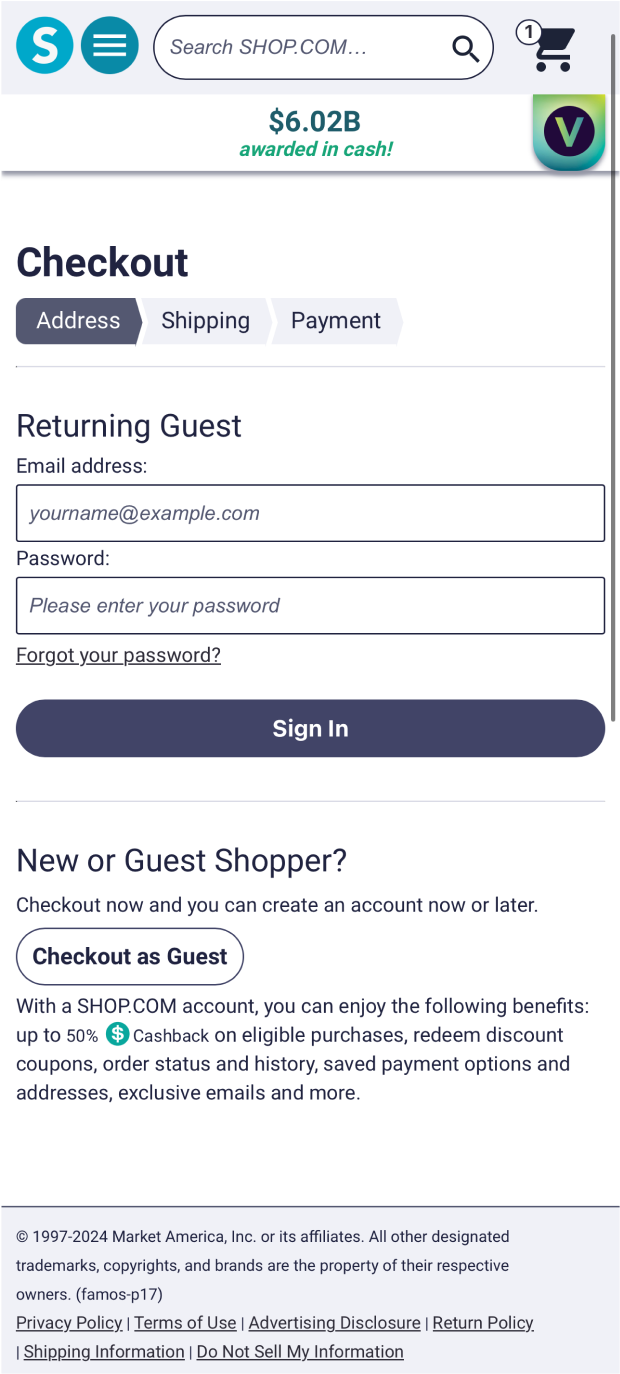620x1374 pixels.
Task: Tap the Sign In button
Action: point(310,728)
